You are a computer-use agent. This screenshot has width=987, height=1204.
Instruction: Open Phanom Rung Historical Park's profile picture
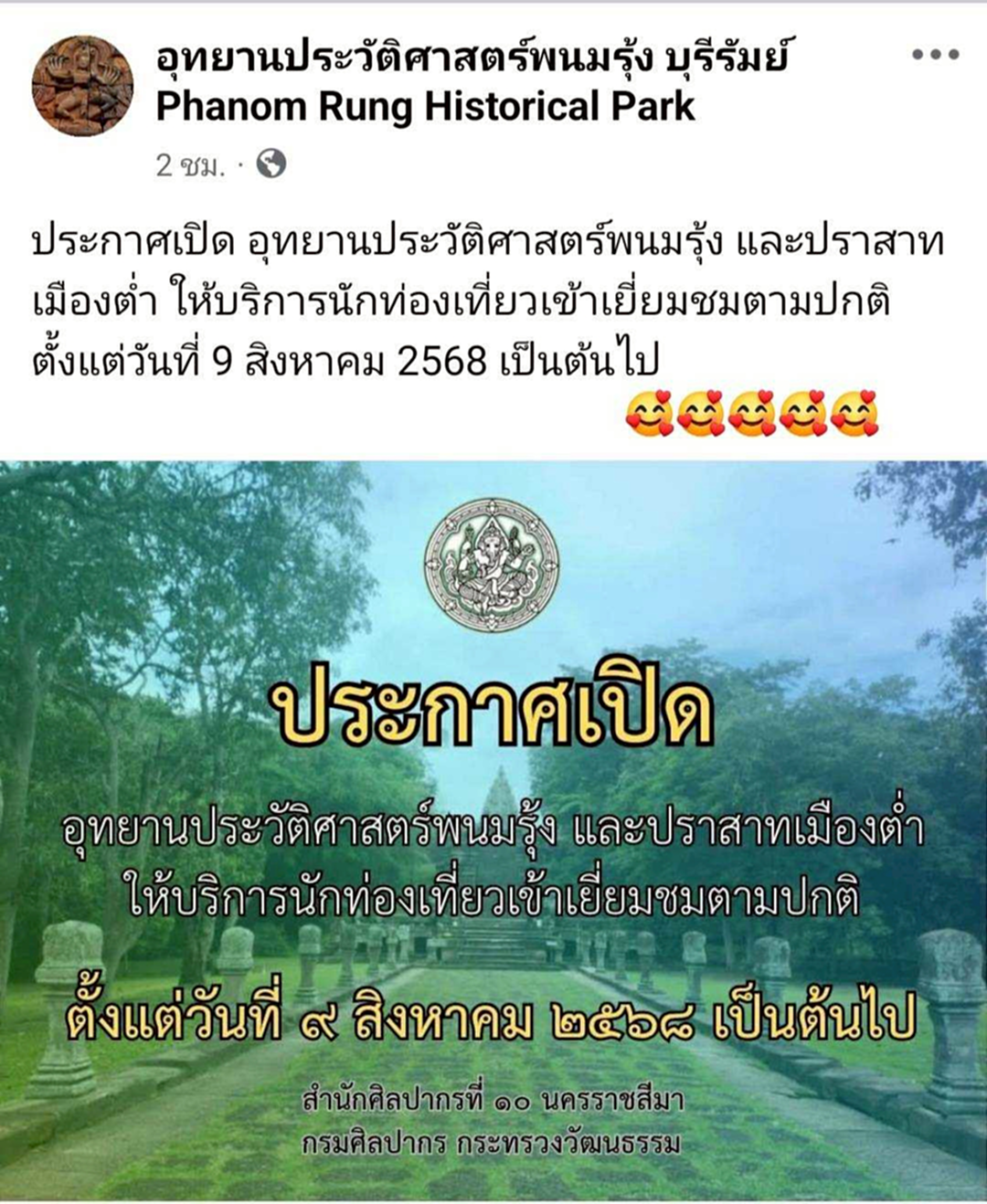(82, 87)
